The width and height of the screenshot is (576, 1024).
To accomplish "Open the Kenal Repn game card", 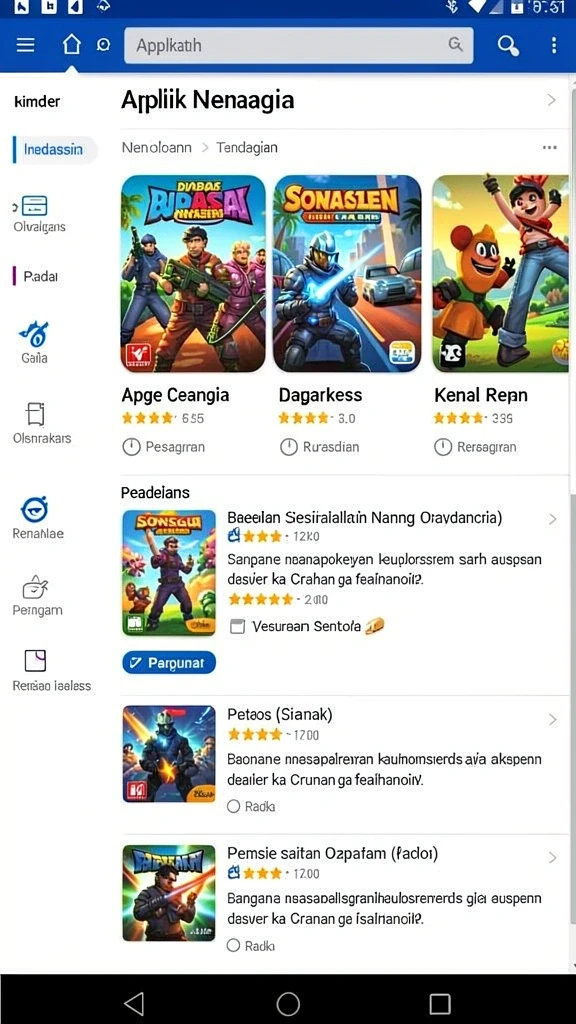I will (x=500, y=315).
